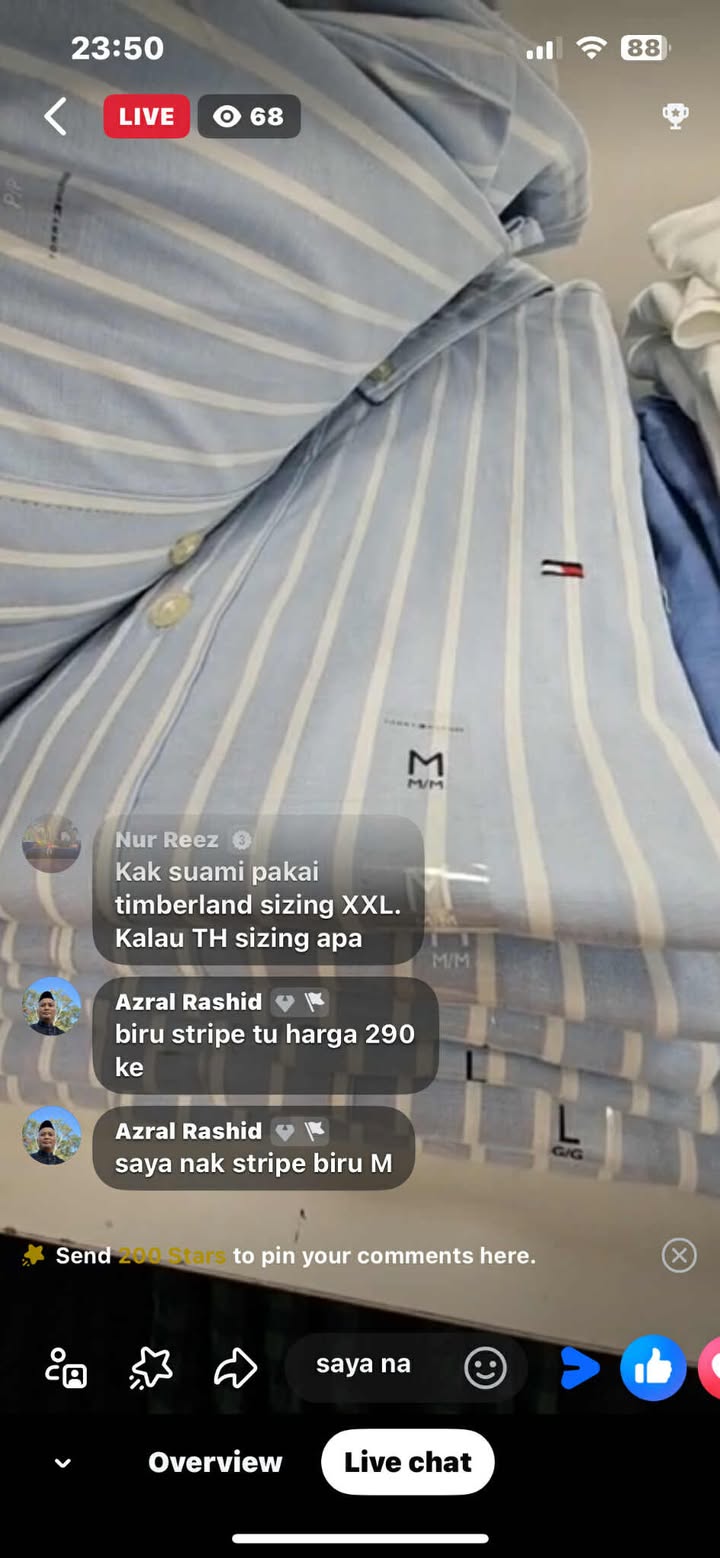Image resolution: width=720 pixels, height=1558 pixels.
Task: Collapse the panel with the down chevron
Action: pos(62,1463)
